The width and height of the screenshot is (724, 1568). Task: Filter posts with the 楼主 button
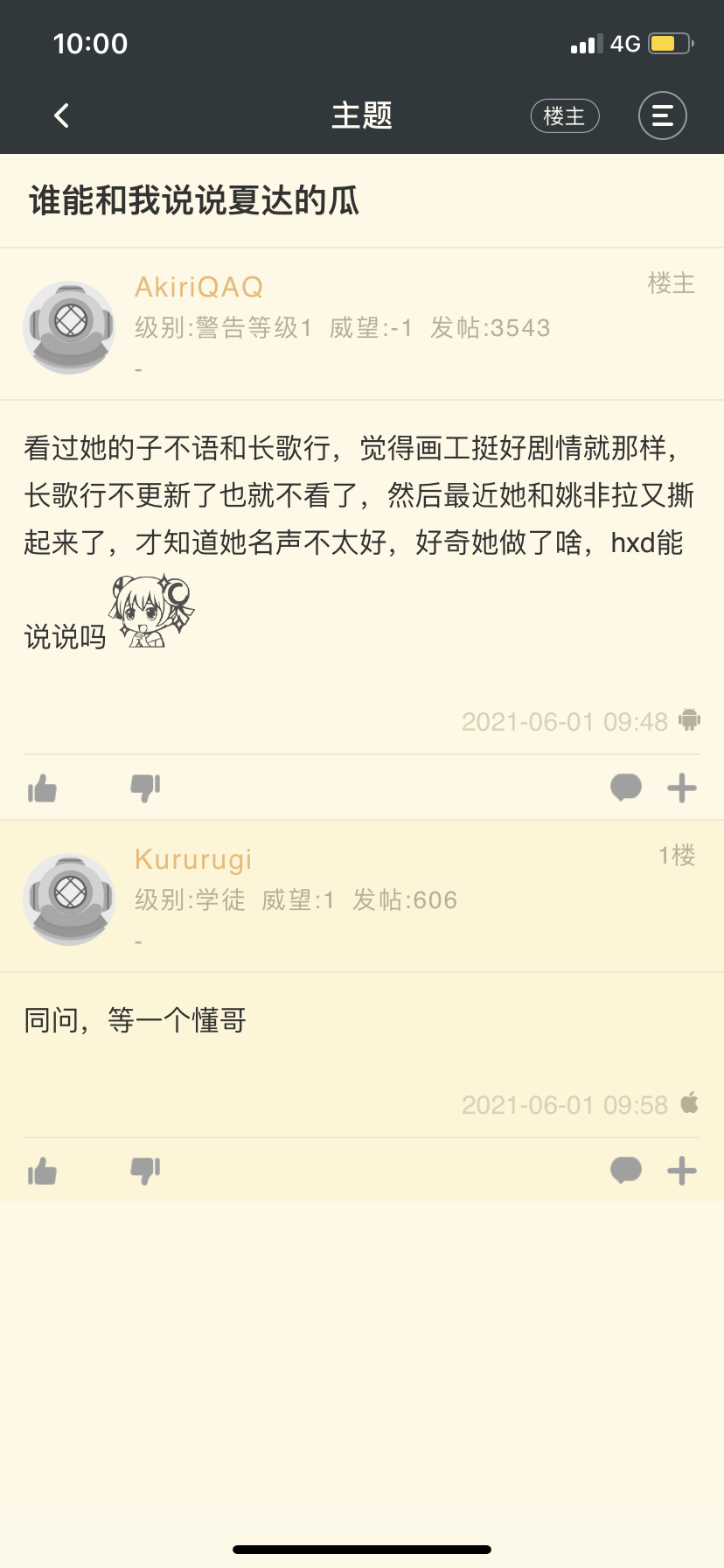[x=564, y=115]
